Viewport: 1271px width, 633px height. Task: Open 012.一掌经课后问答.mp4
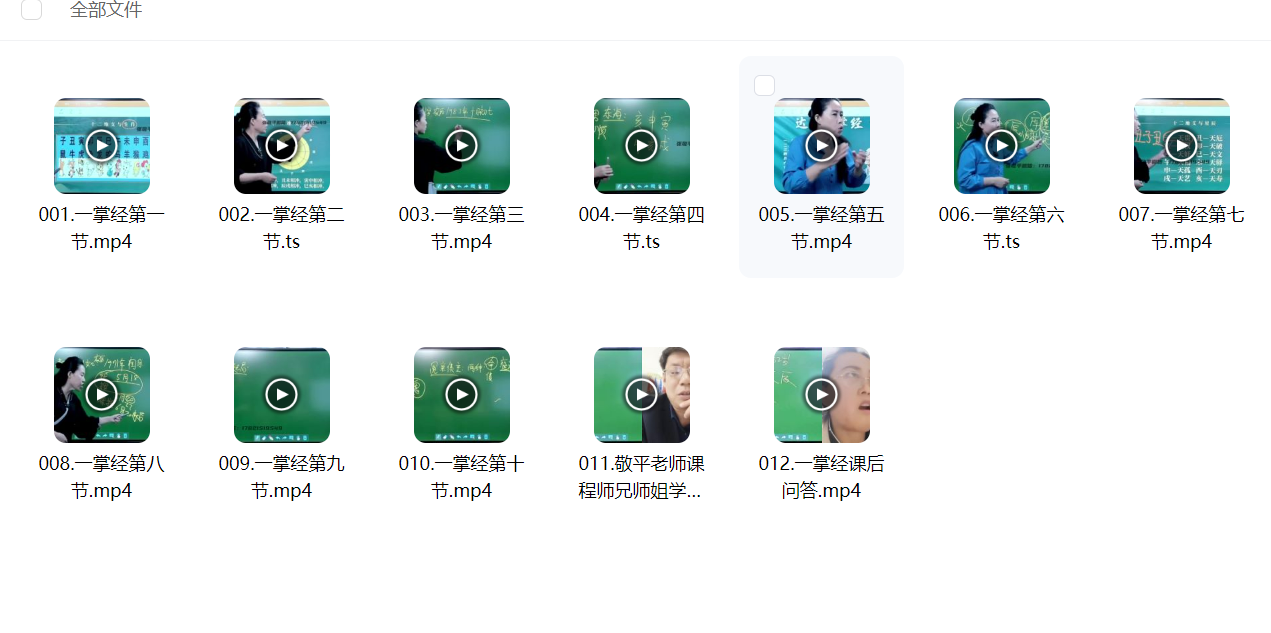(821, 395)
